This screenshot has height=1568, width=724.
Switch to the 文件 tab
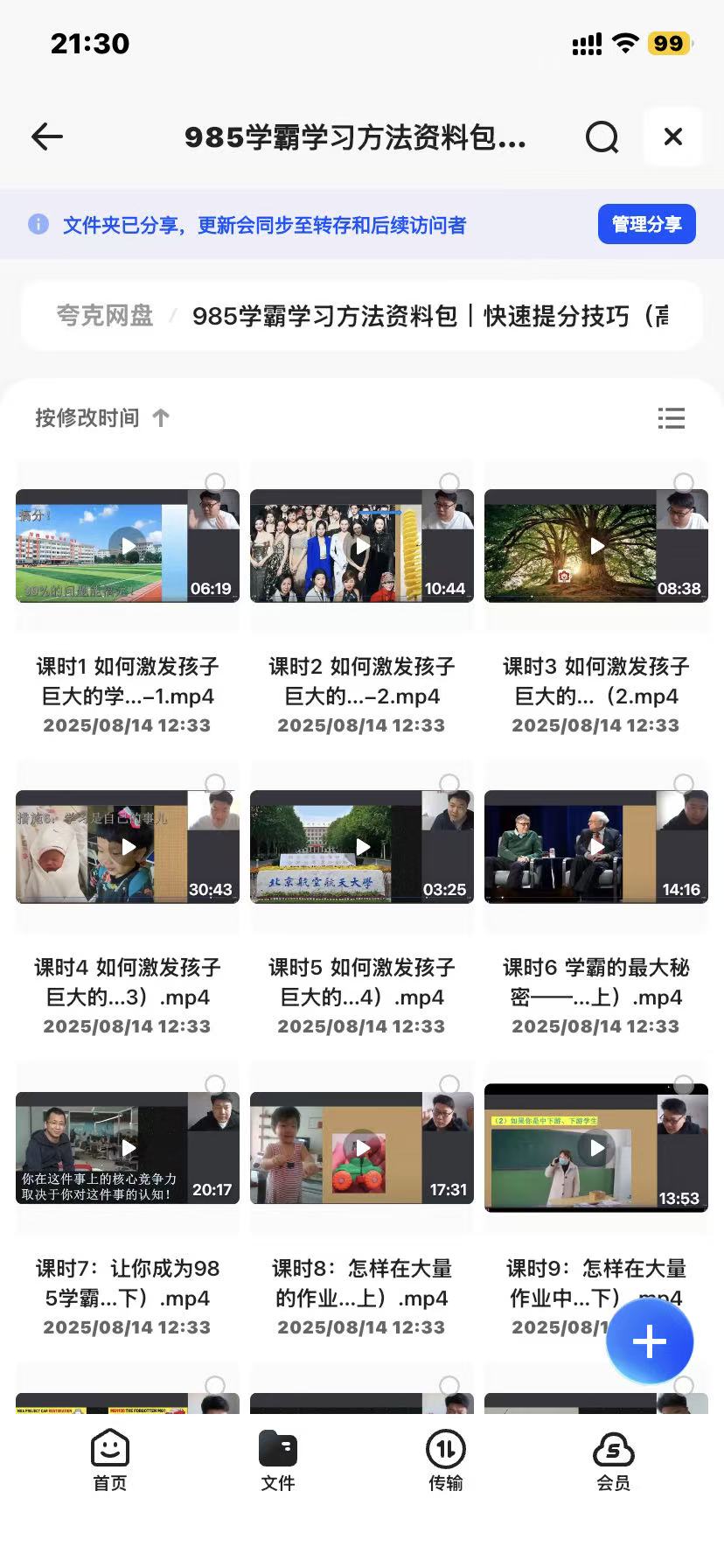(277, 1459)
